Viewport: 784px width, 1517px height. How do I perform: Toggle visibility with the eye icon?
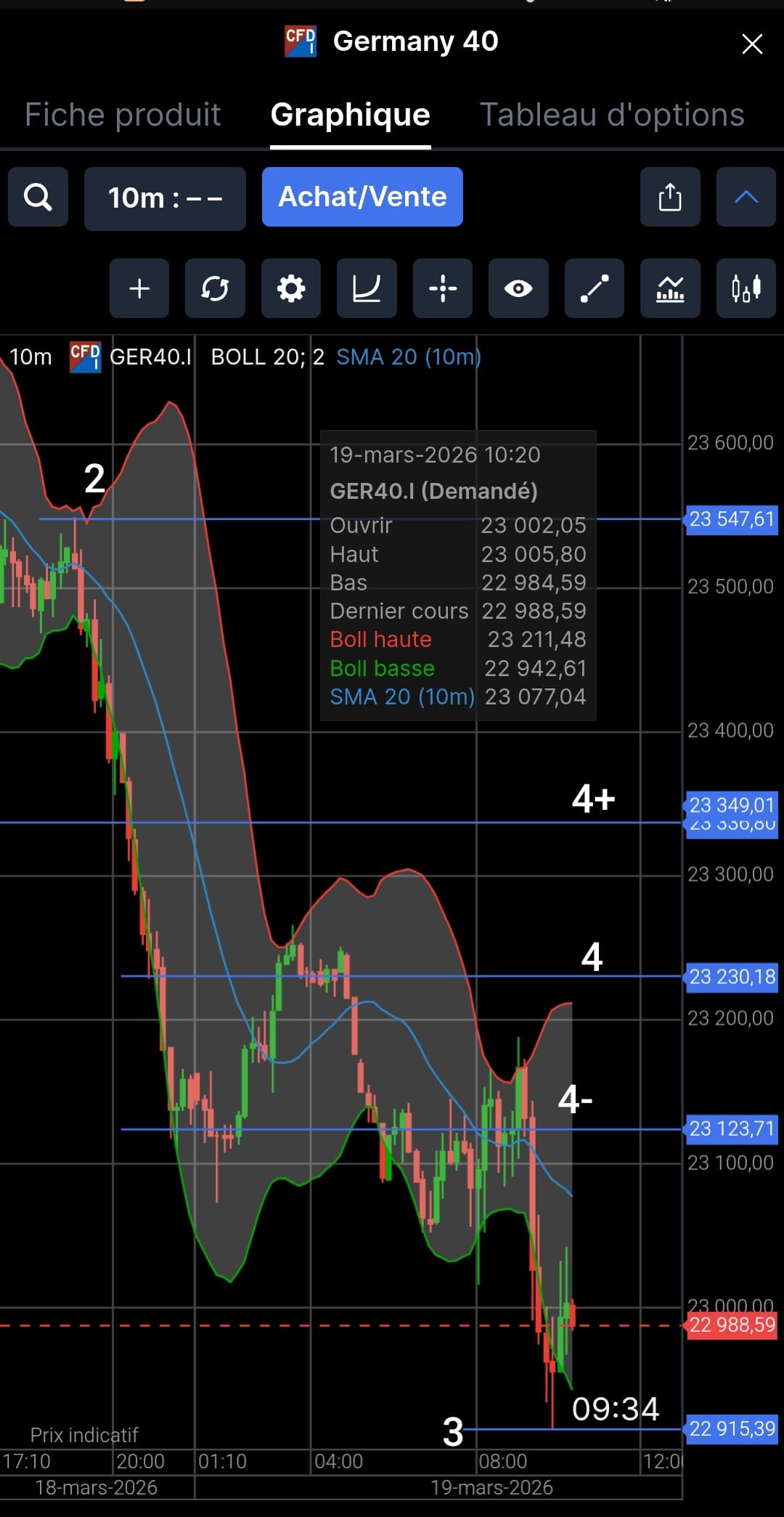tap(518, 288)
